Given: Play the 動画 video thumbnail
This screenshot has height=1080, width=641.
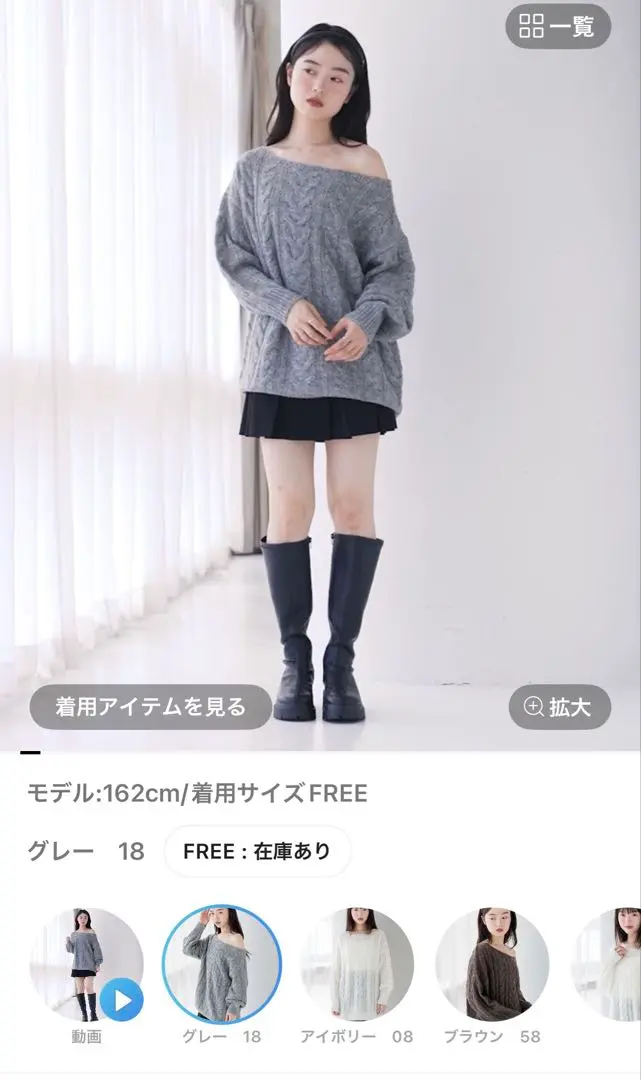Looking at the screenshot, I should (x=87, y=964).
